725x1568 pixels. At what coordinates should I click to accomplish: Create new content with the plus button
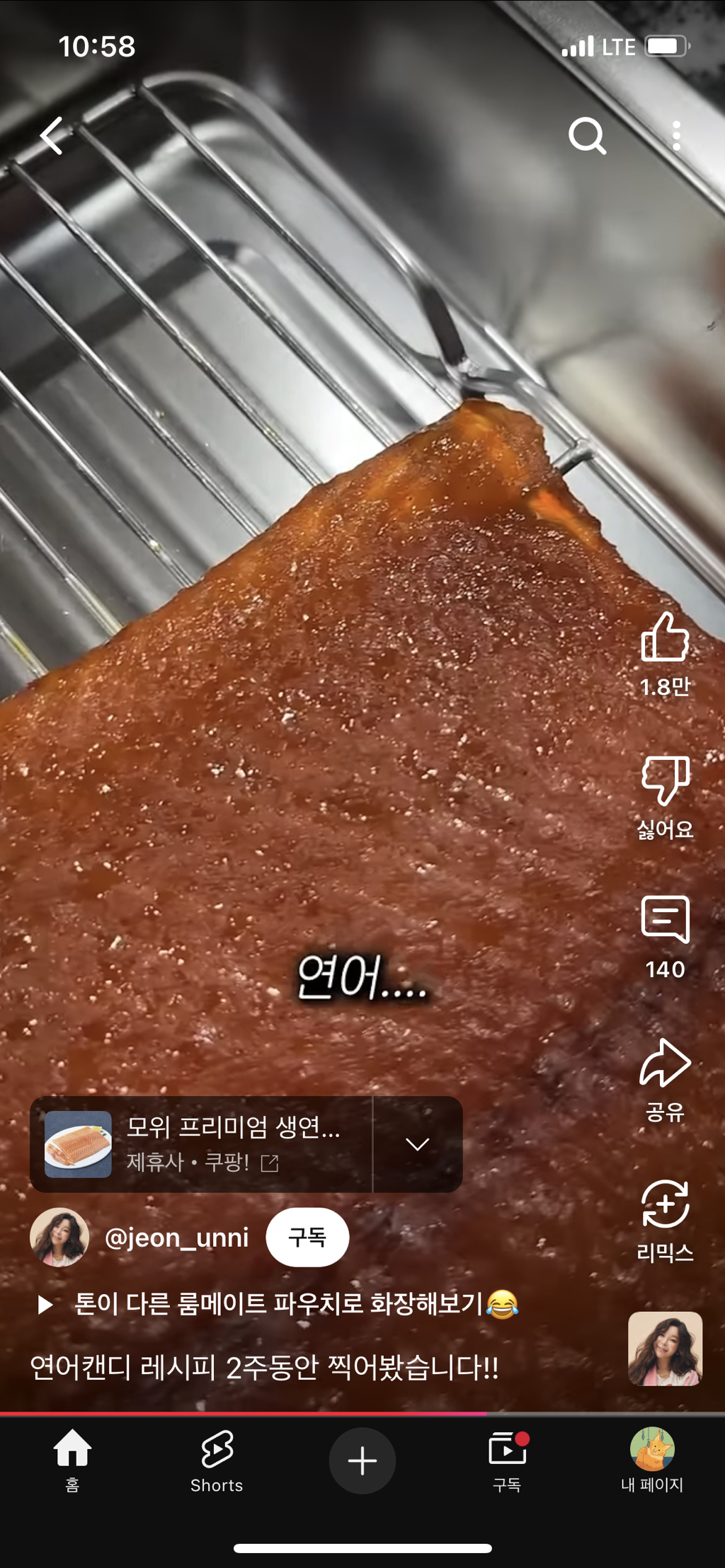pos(362,1460)
